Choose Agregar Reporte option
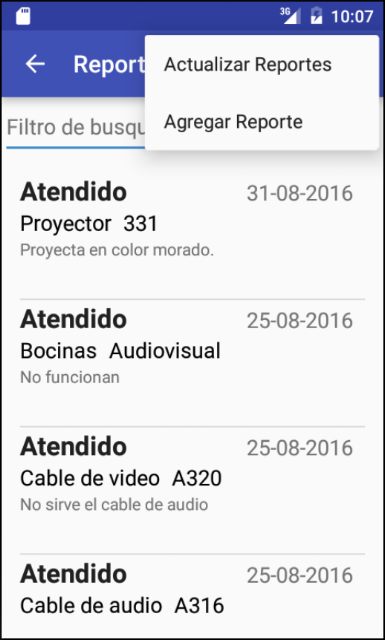Image resolution: width=385 pixels, height=640 pixels. (262, 122)
